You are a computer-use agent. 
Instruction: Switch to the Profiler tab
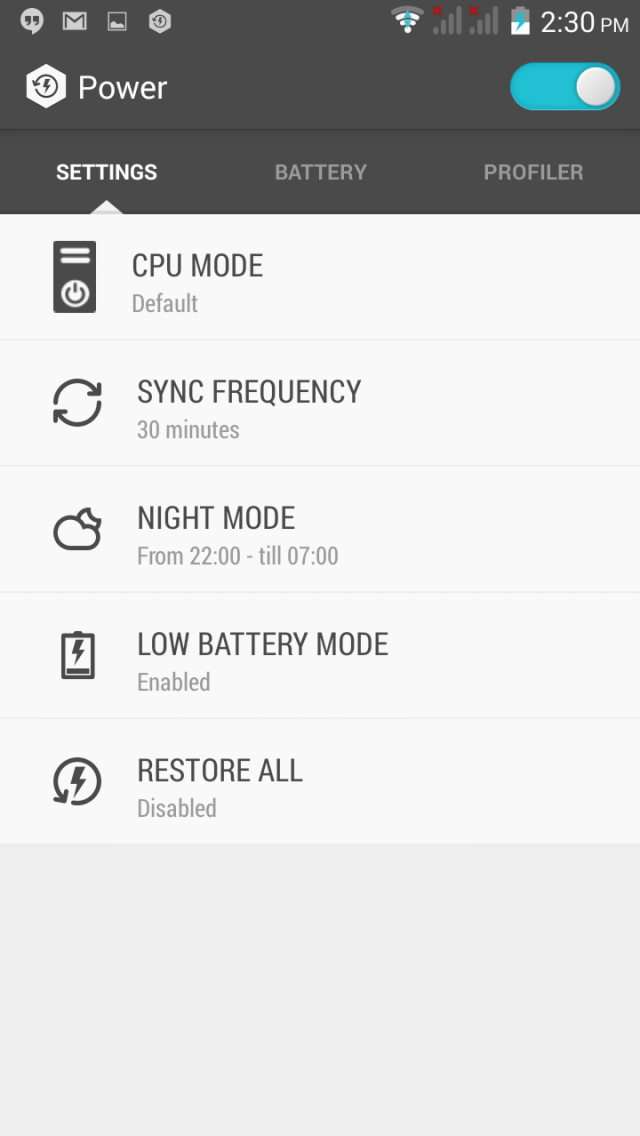(x=533, y=172)
